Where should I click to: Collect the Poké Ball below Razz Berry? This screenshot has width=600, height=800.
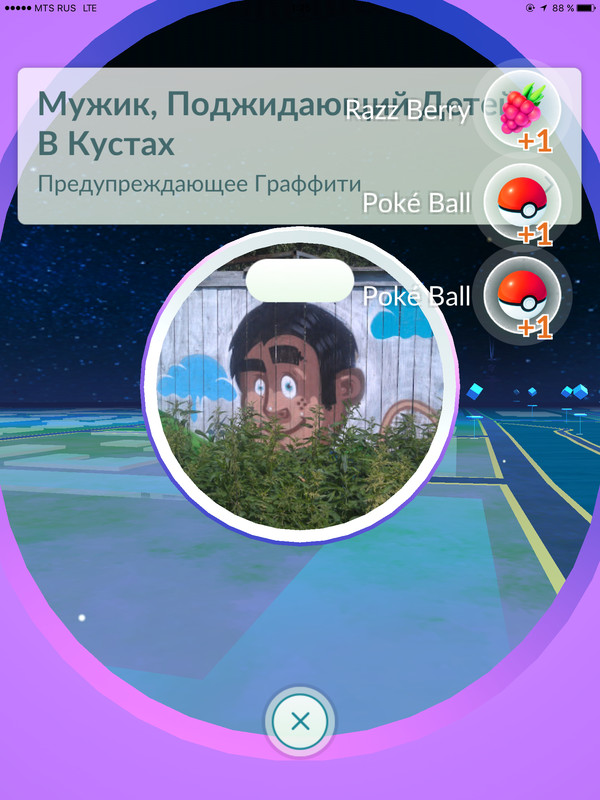[x=522, y=203]
